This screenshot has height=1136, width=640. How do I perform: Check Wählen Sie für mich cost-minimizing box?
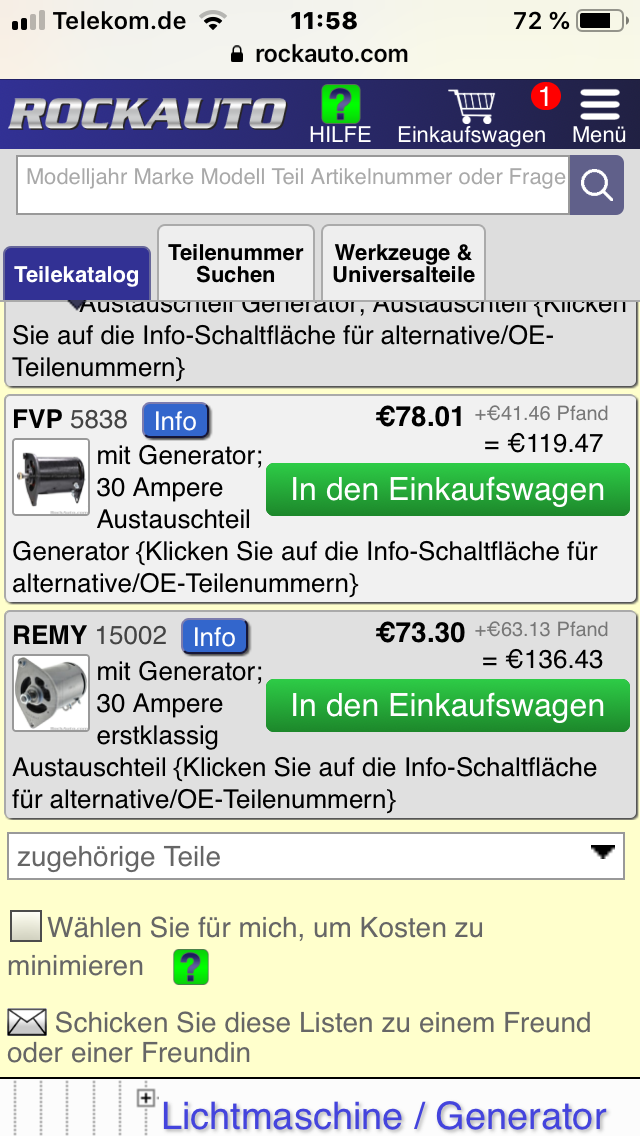click(x=25, y=927)
